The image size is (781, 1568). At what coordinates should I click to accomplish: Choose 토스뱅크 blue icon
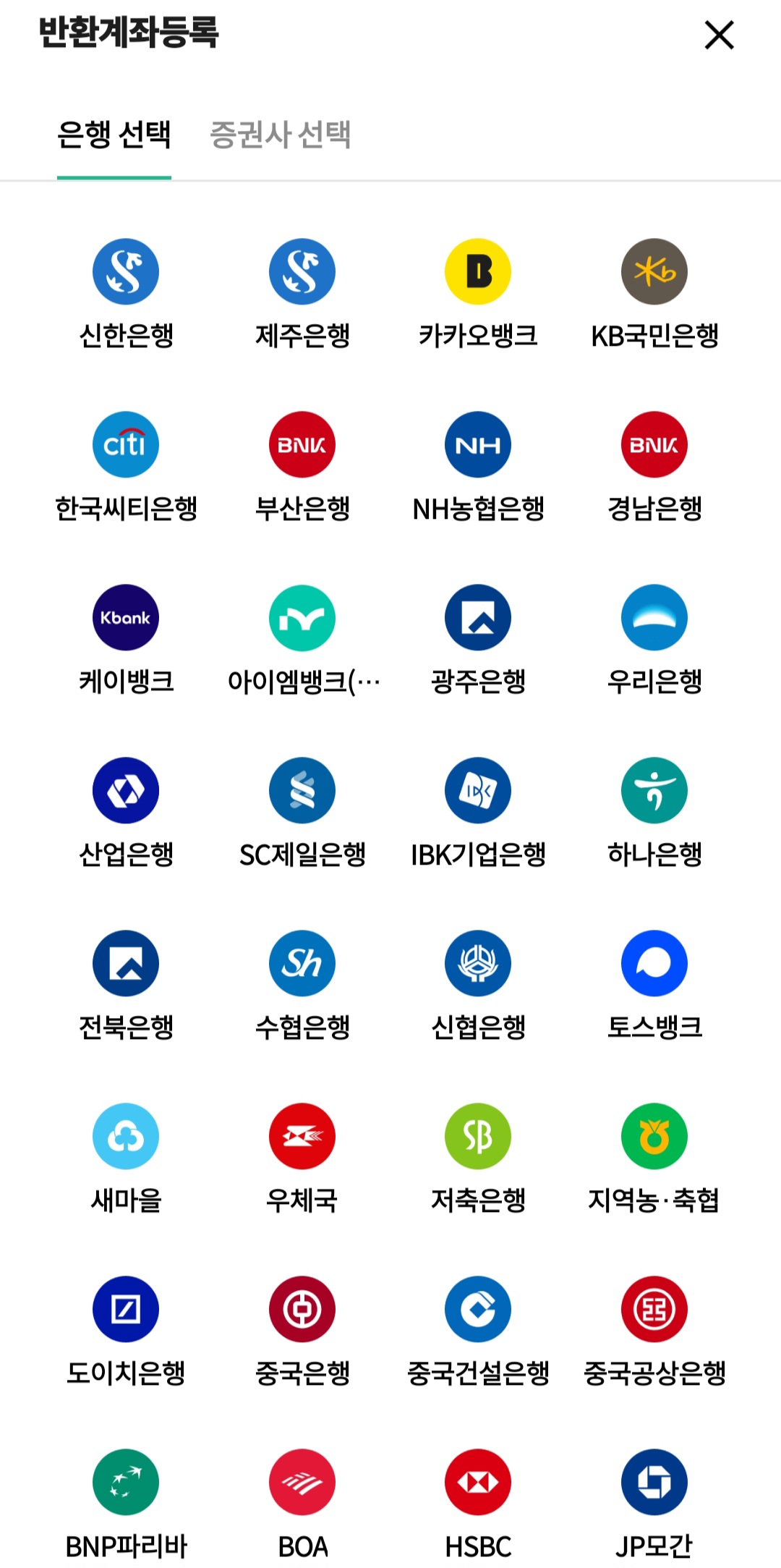(654, 963)
